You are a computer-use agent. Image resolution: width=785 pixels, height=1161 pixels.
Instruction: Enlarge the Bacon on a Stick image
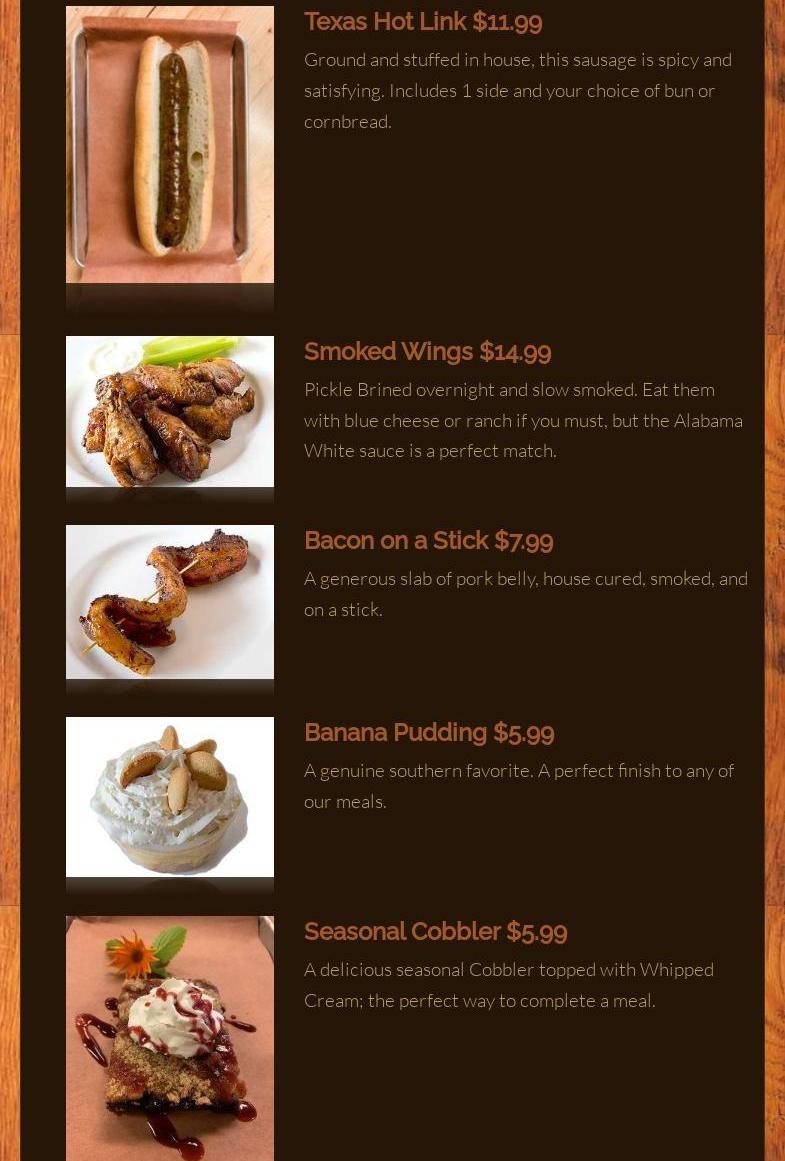click(170, 602)
